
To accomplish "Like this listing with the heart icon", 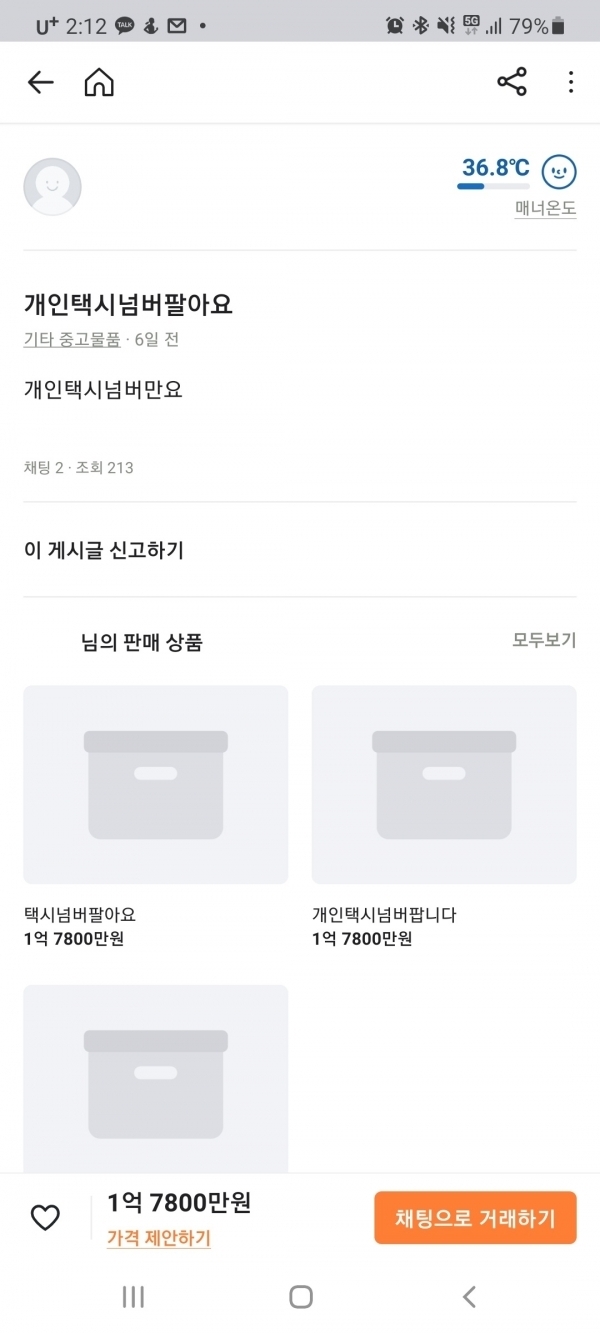I will click(45, 1217).
